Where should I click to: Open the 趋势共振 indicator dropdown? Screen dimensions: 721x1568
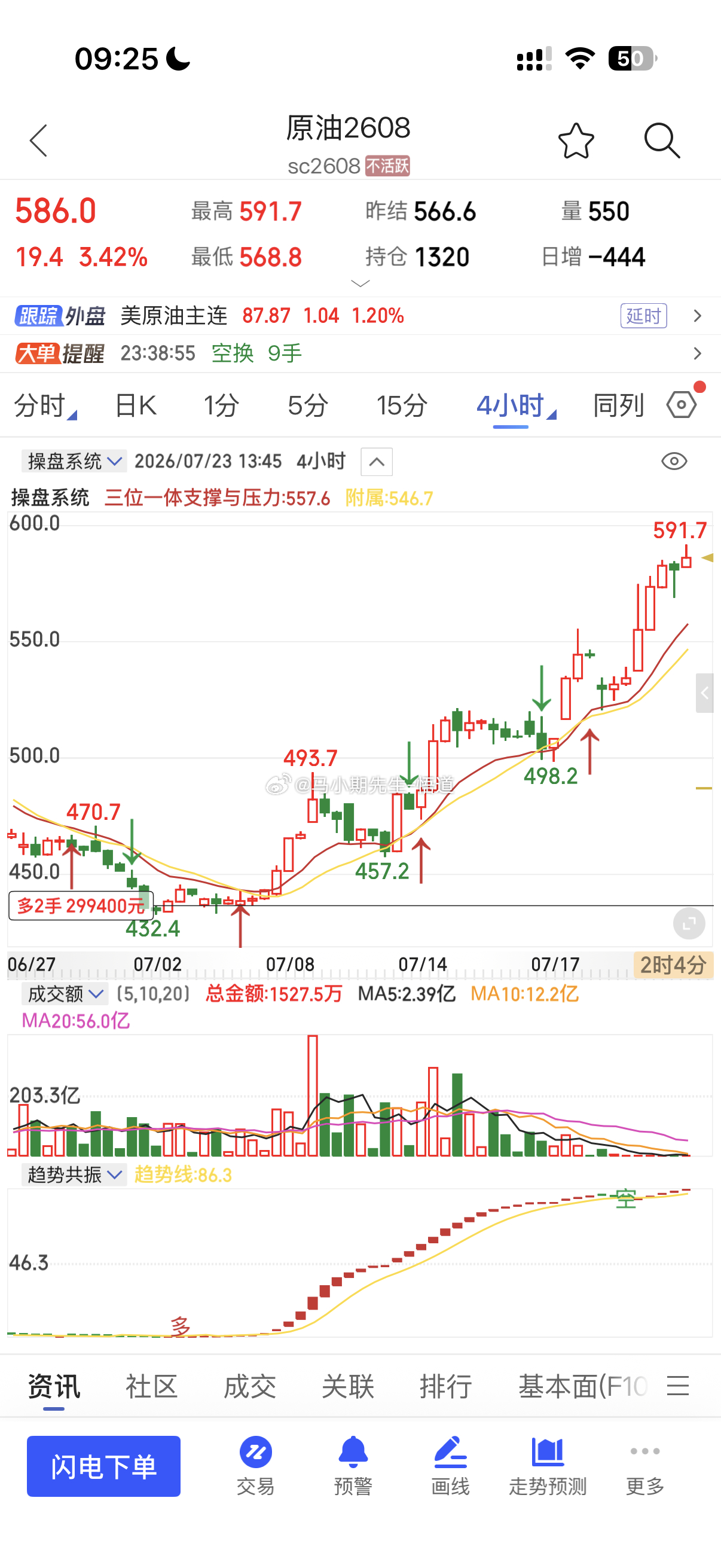(74, 1174)
